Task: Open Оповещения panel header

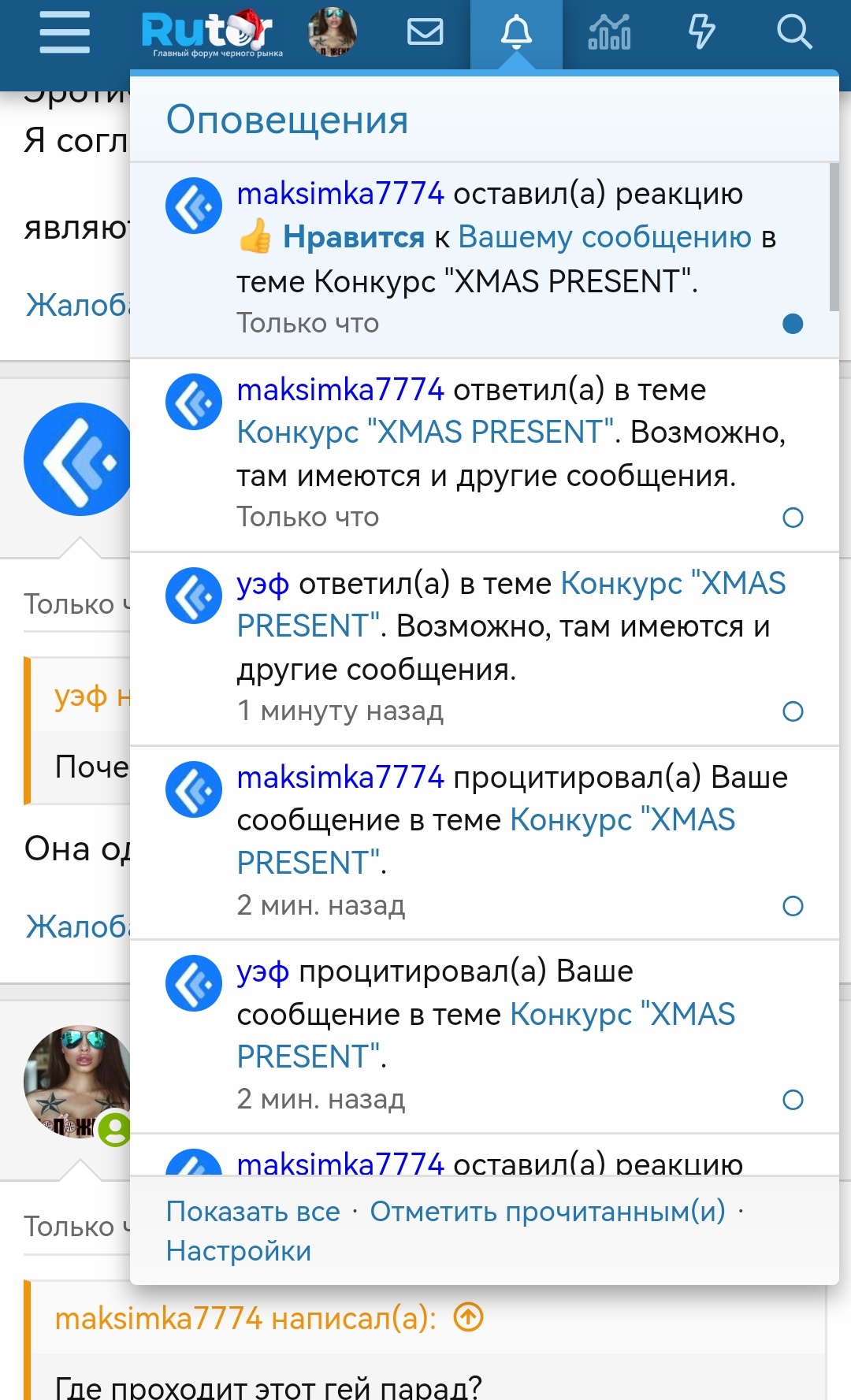Action: [x=287, y=119]
